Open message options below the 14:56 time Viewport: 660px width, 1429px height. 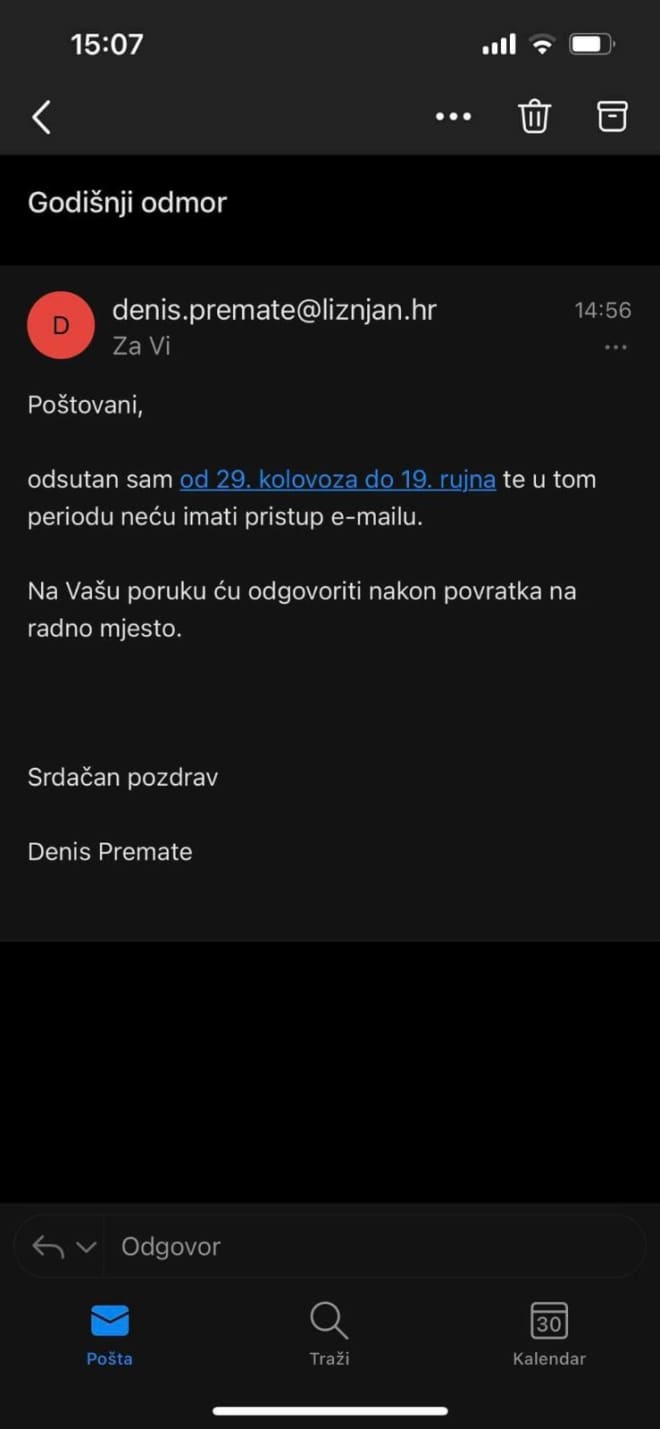click(x=615, y=348)
